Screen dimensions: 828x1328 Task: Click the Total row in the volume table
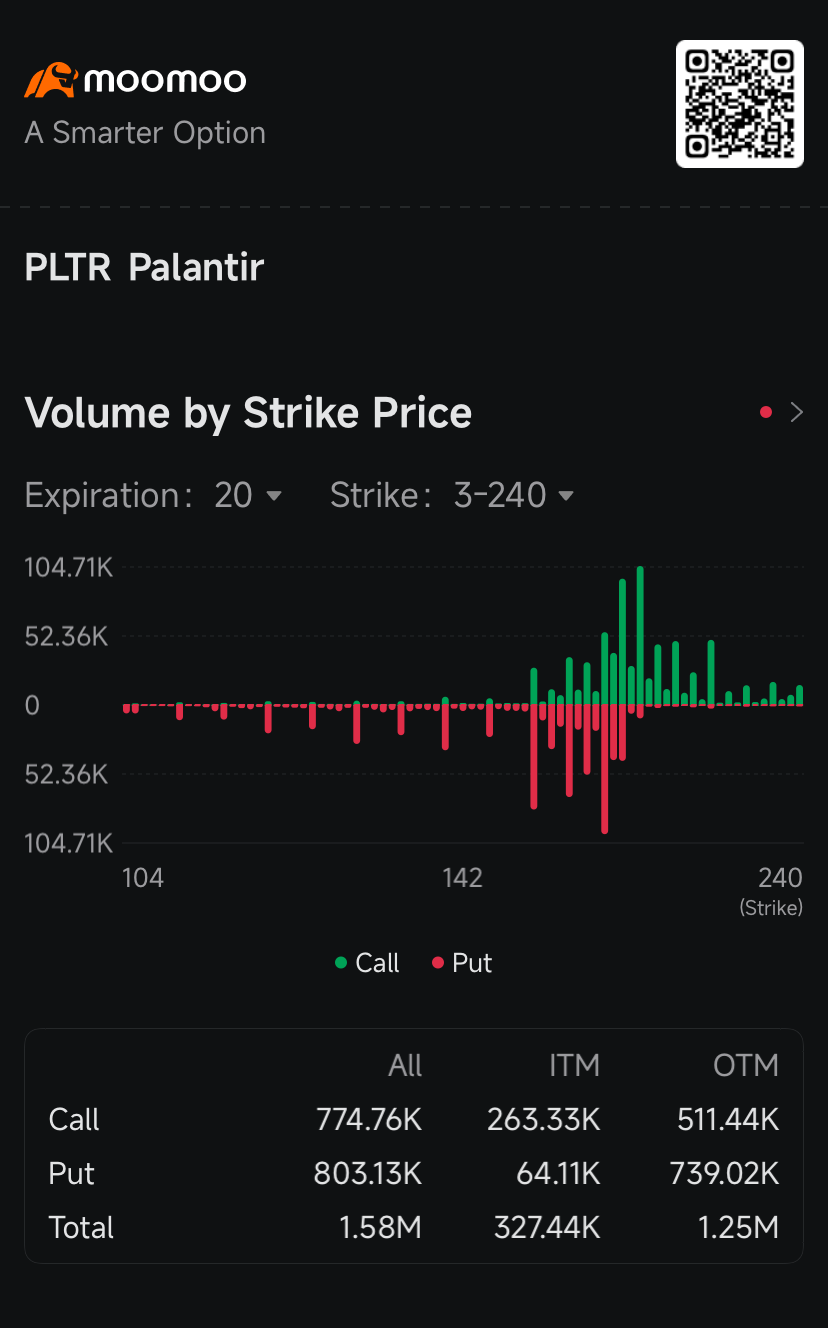click(x=80, y=1227)
